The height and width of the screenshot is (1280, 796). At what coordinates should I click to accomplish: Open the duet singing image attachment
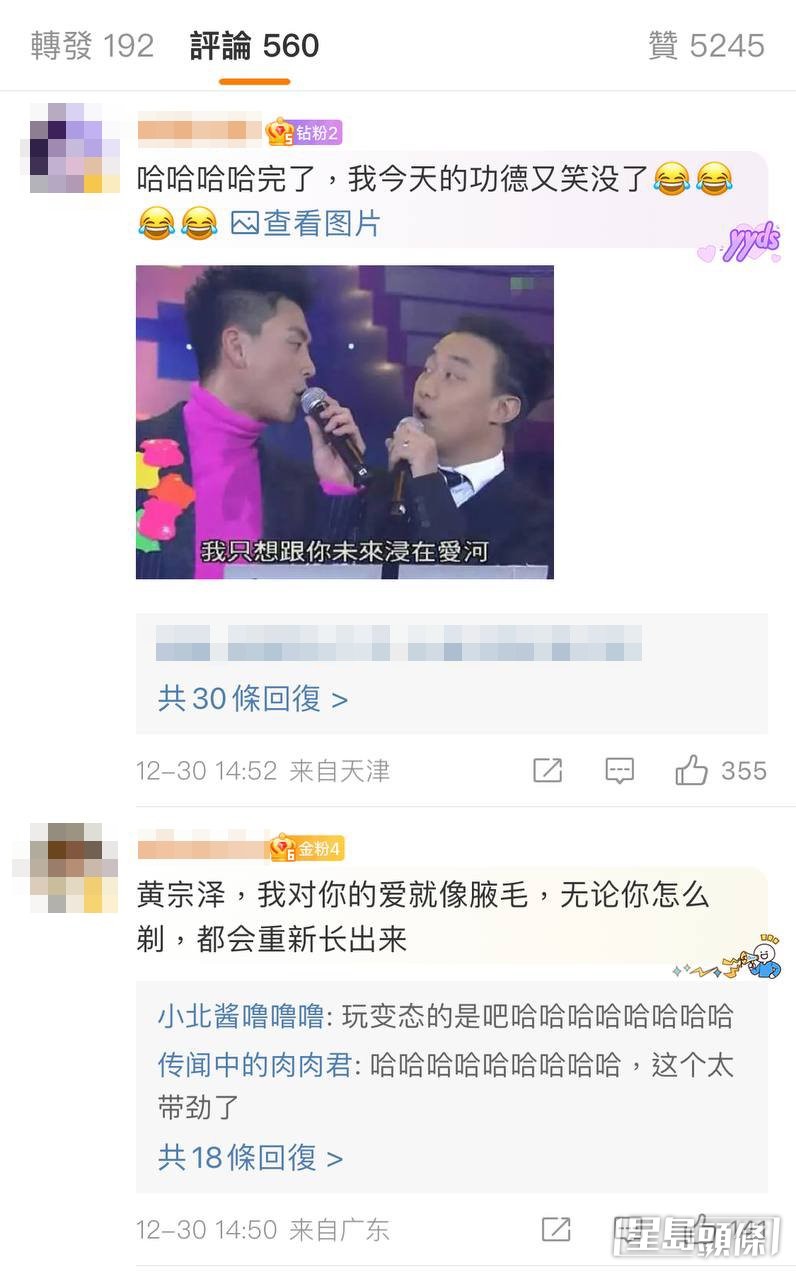pyautogui.click(x=344, y=421)
